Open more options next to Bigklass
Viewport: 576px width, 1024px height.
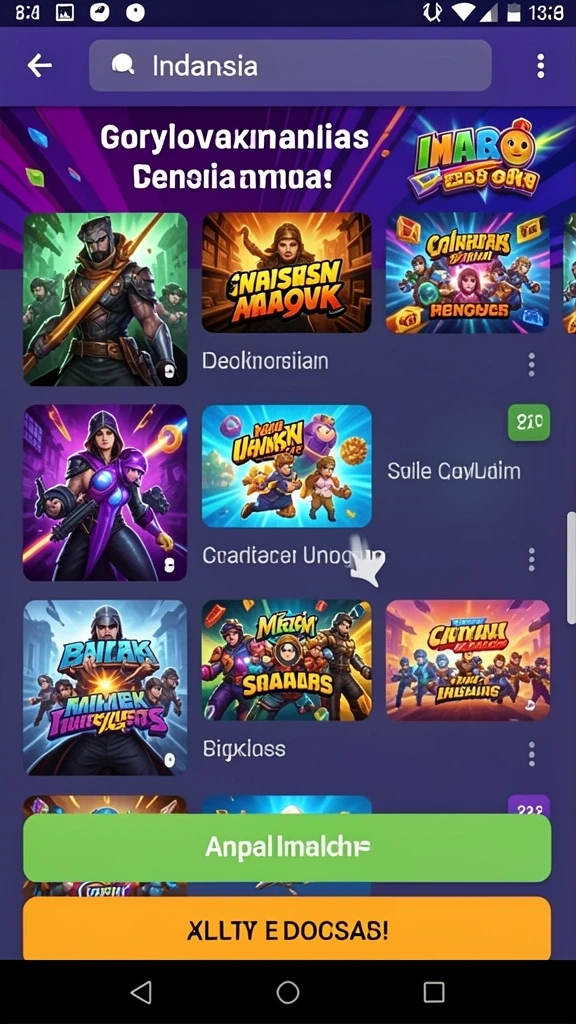click(x=532, y=754)
